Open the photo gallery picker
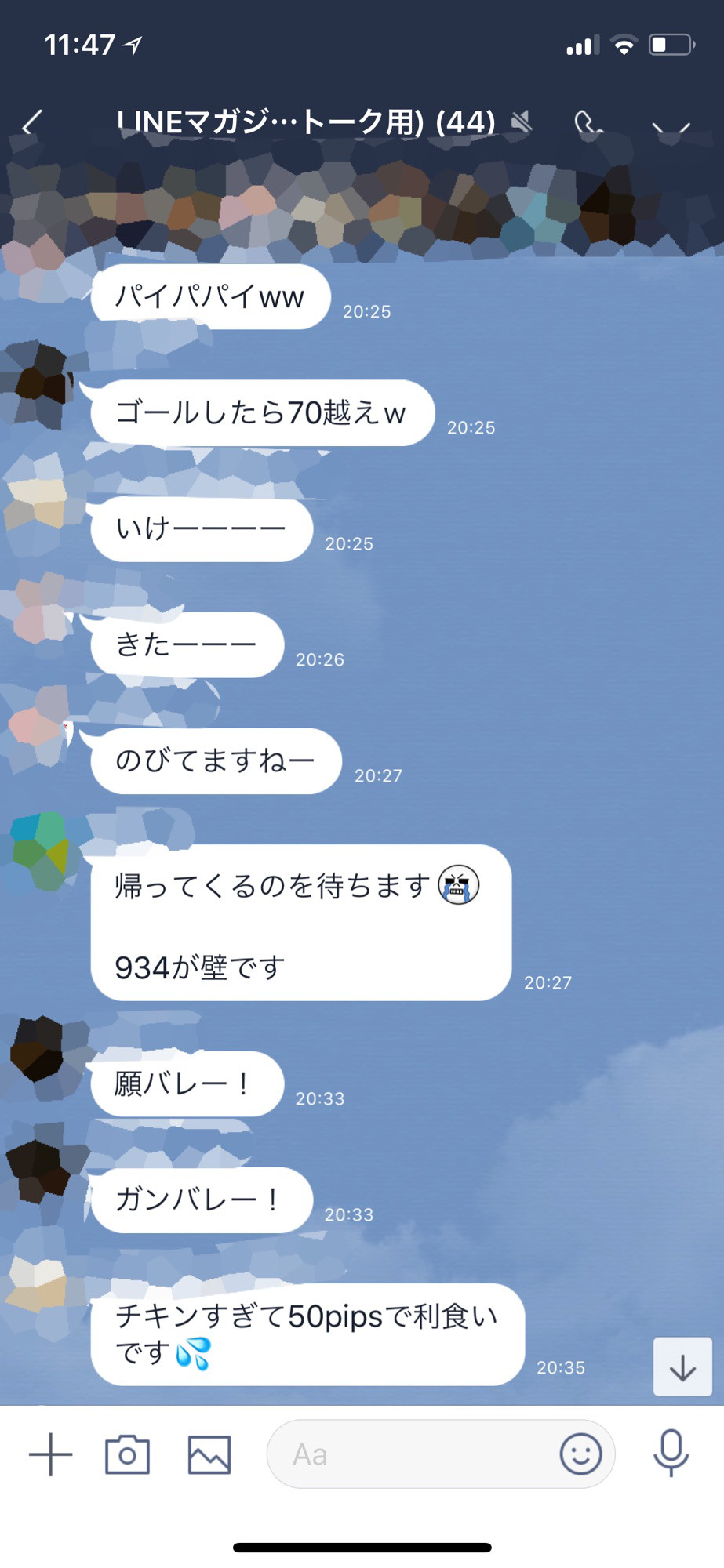Image resolution: width=724 pixels, height=1568 pixels. click(209, 1454)
